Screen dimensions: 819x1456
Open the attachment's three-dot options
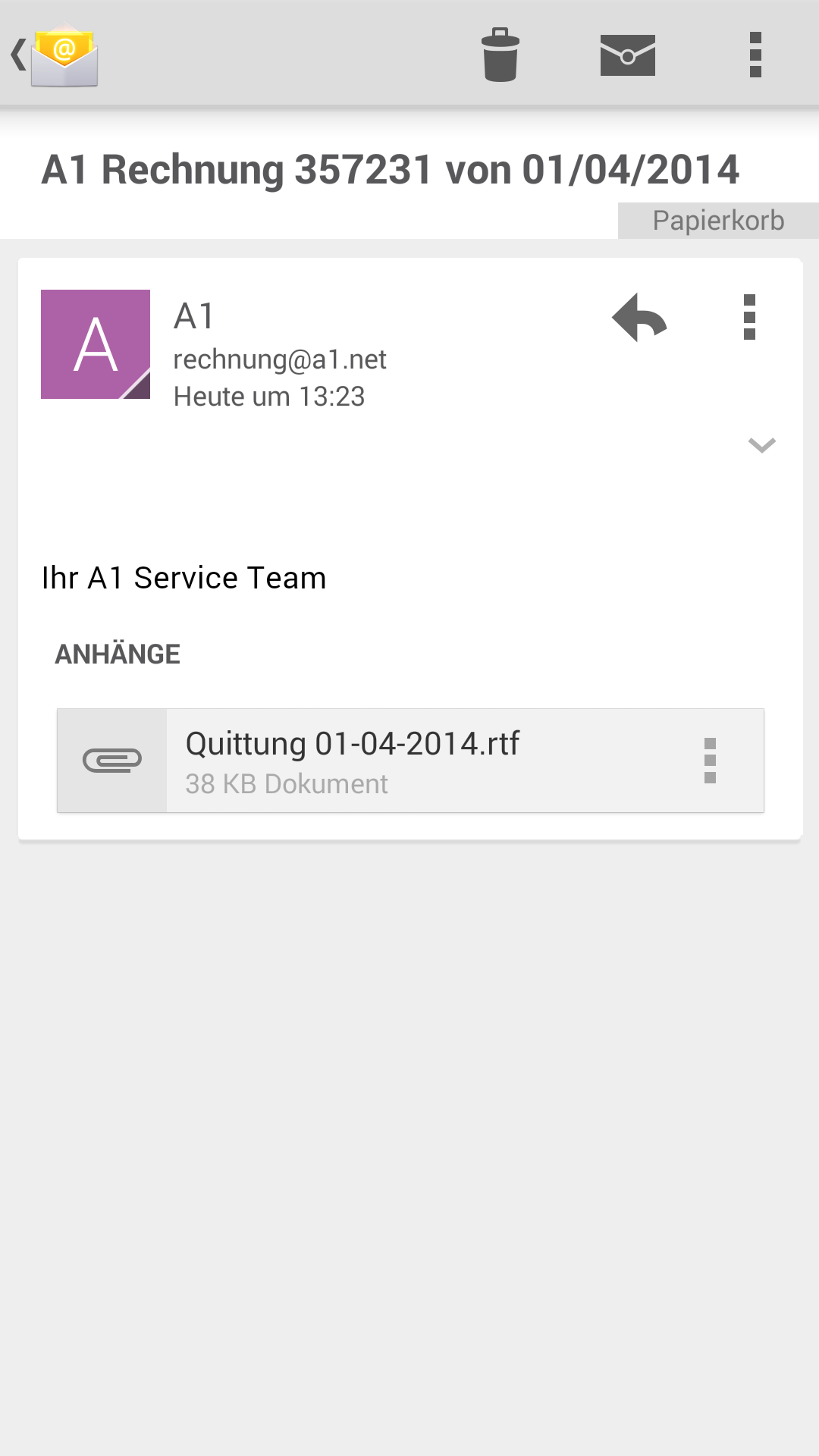[x=710, y=761]
